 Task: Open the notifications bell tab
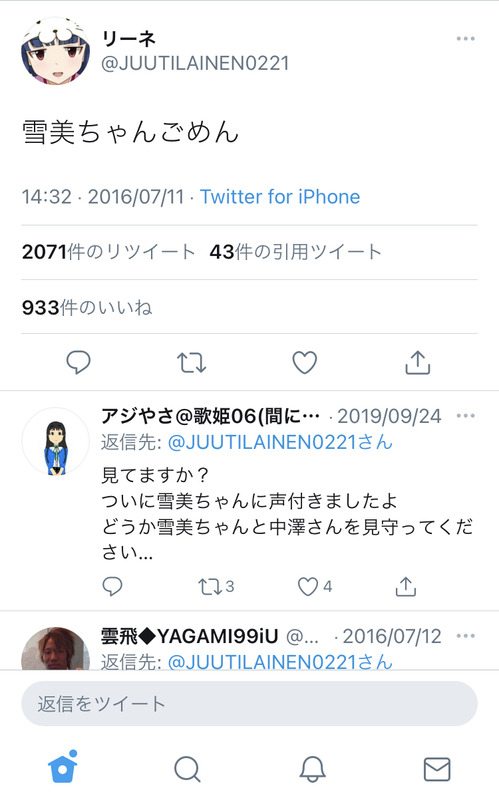click(312, 769)
